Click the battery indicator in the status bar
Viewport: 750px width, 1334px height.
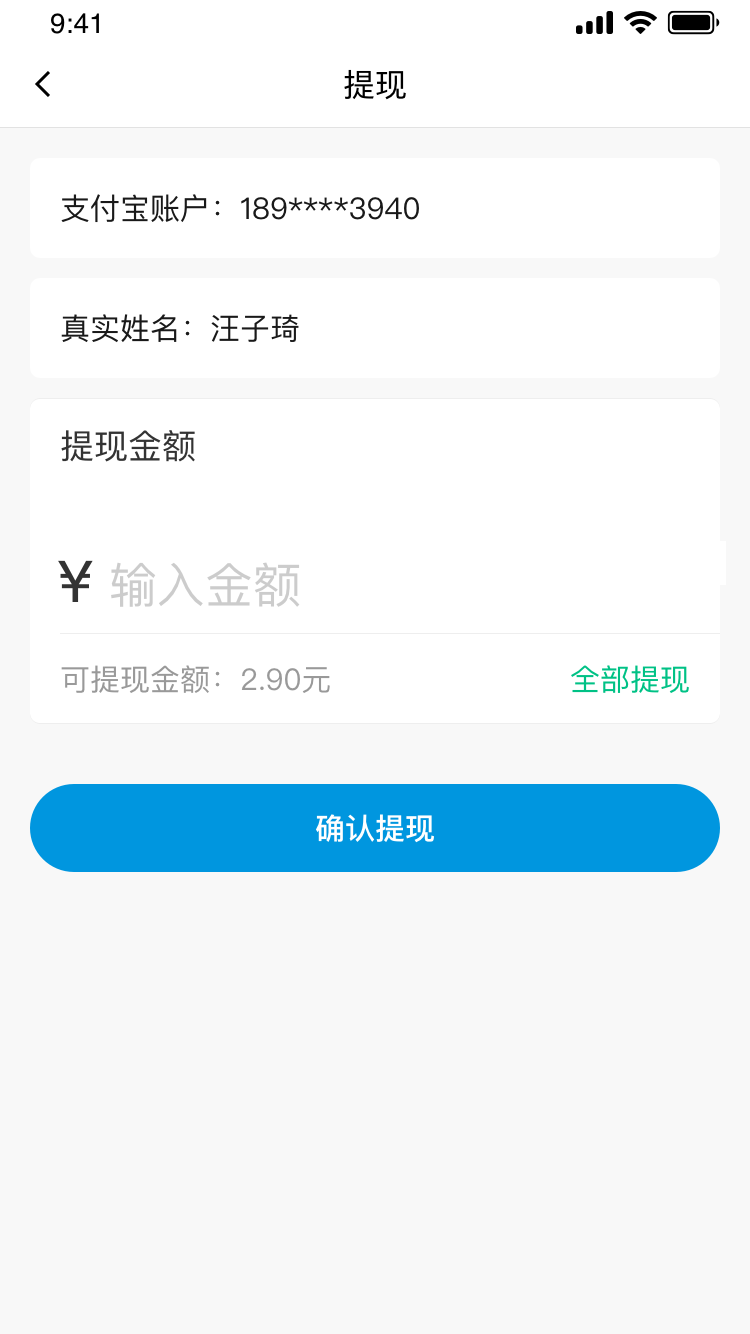[692, 21]
